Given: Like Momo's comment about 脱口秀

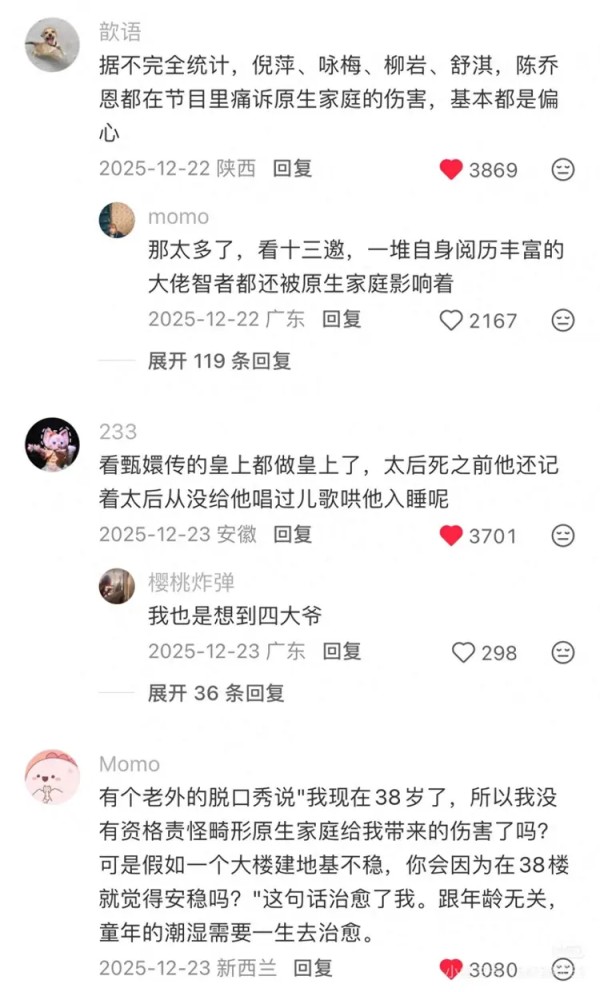Looking at the screenshot, I should [451, 969].
